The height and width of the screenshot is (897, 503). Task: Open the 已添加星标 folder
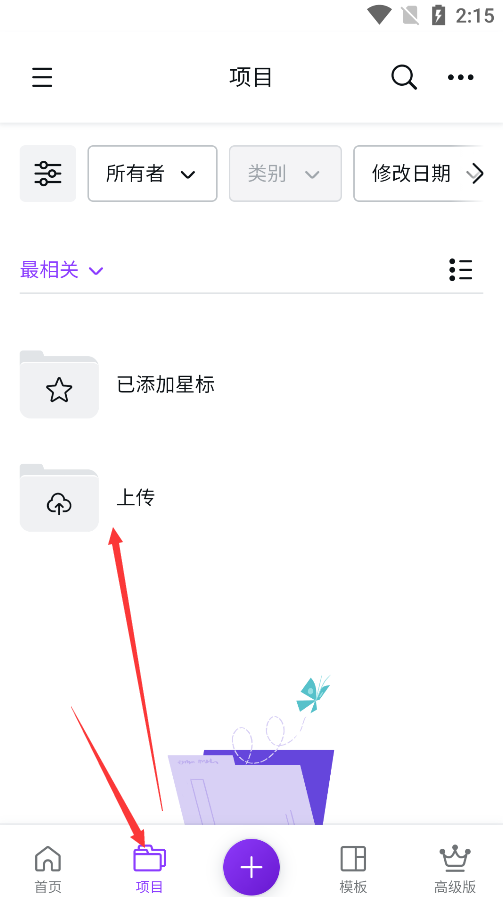click(251, 384)
